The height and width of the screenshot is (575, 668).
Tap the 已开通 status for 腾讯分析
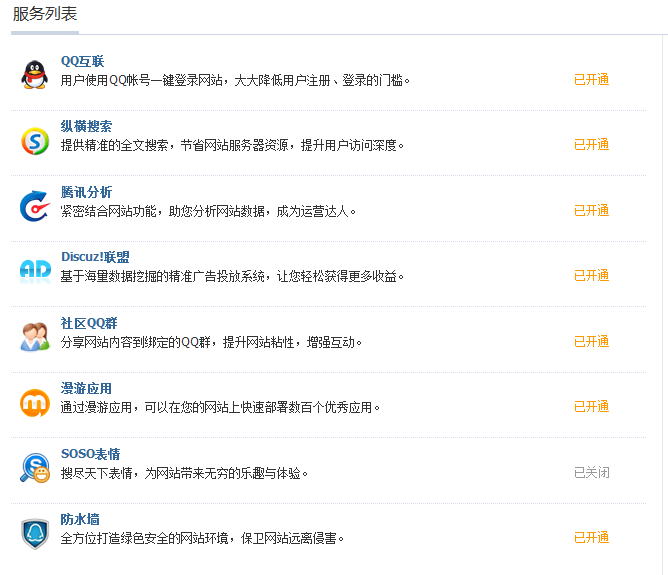click(x=591, y=211)
